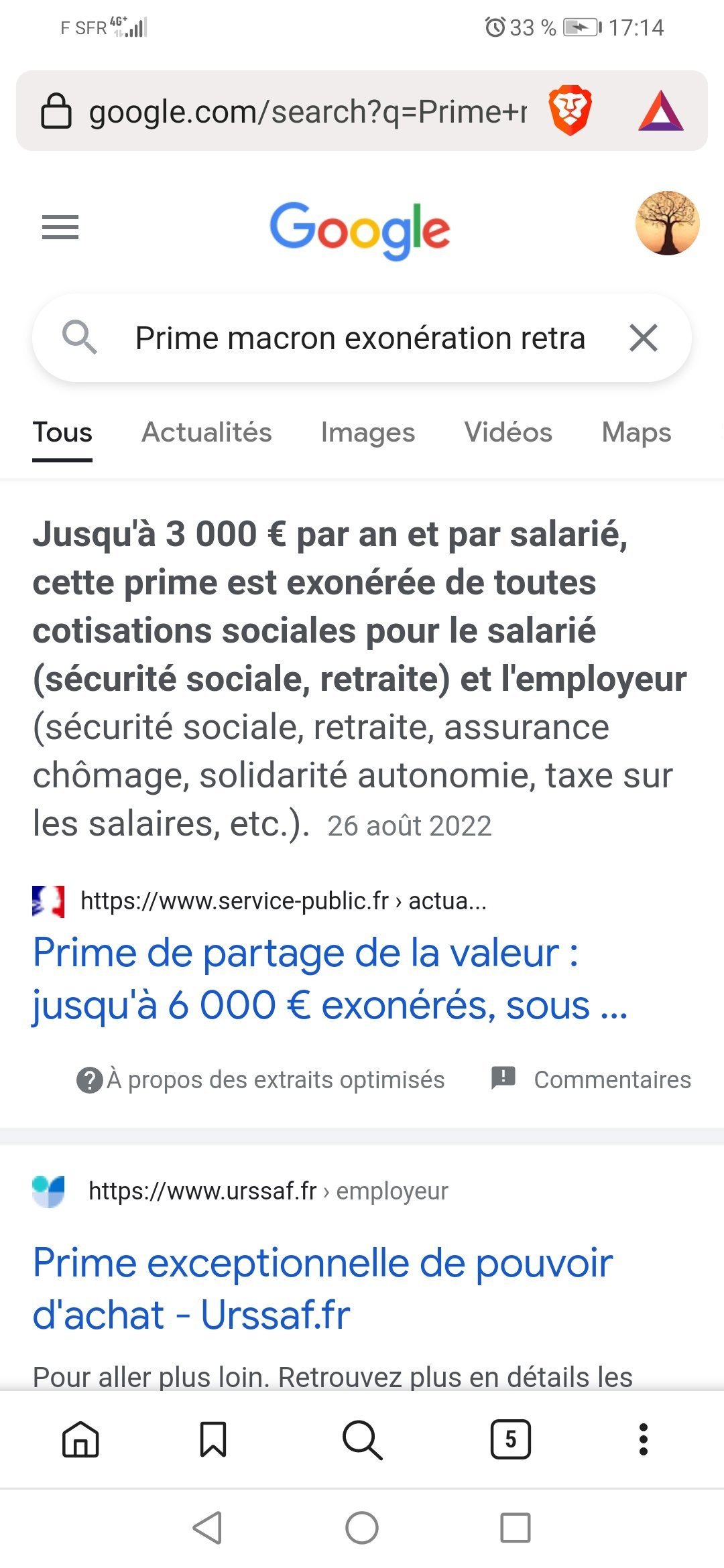Open the Google hamburger menu

click(60, 227)
